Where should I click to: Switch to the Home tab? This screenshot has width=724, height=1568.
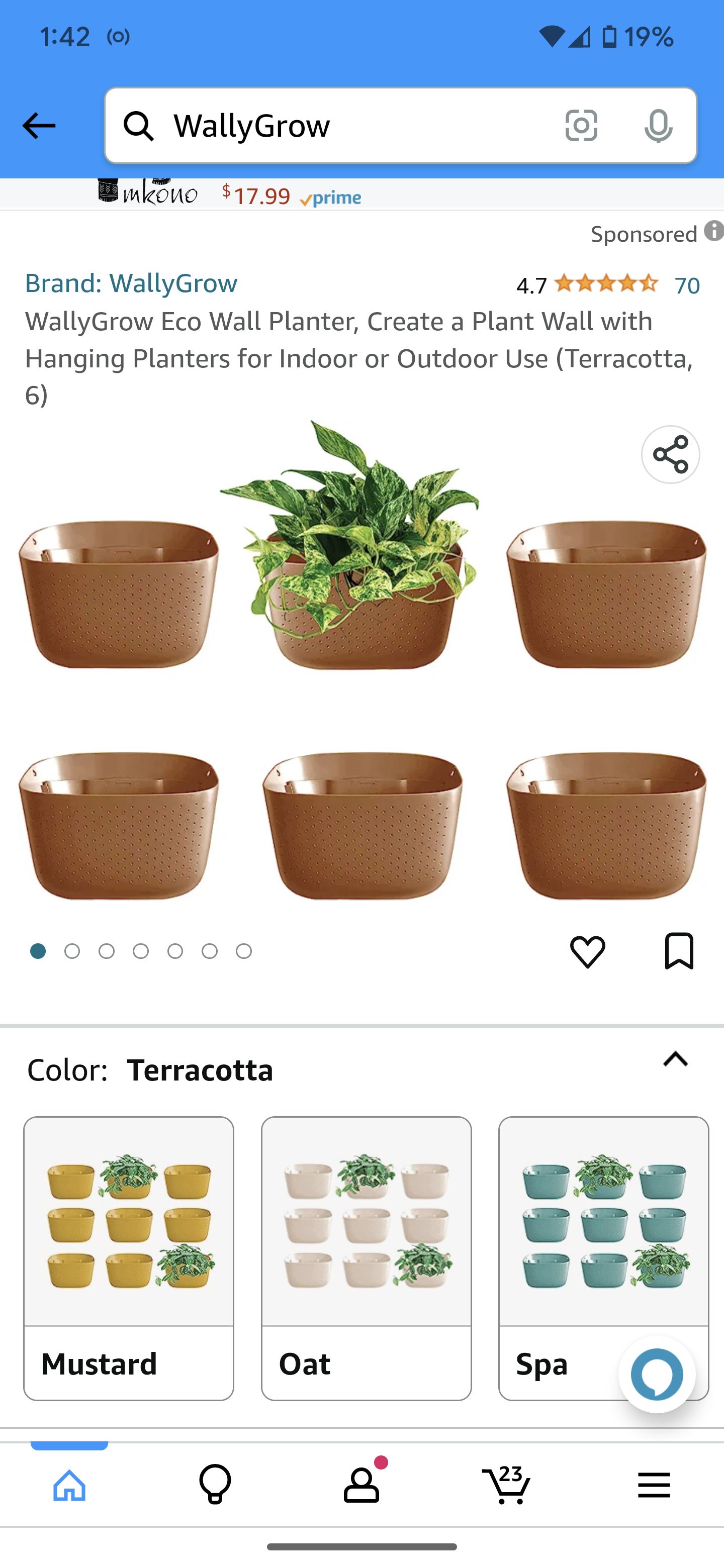(69, 1485)
